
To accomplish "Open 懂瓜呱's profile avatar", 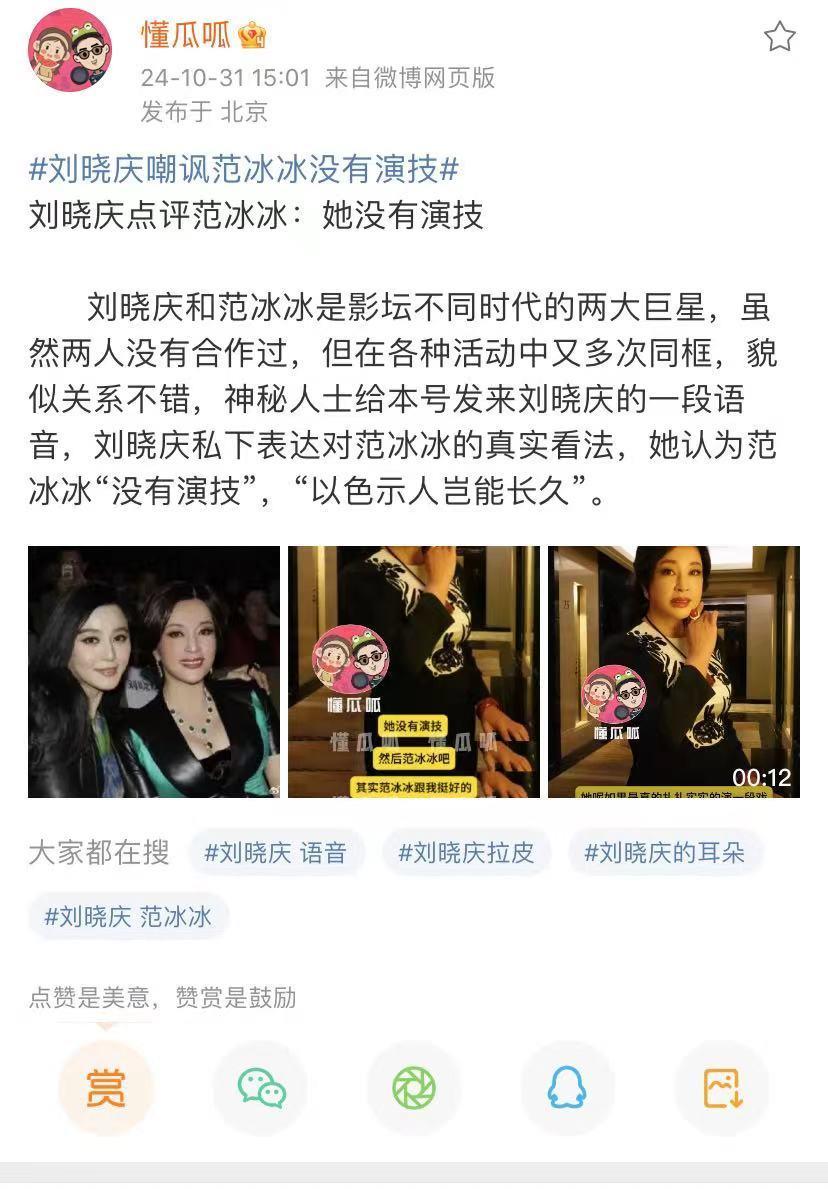I will tap(70, 50).
